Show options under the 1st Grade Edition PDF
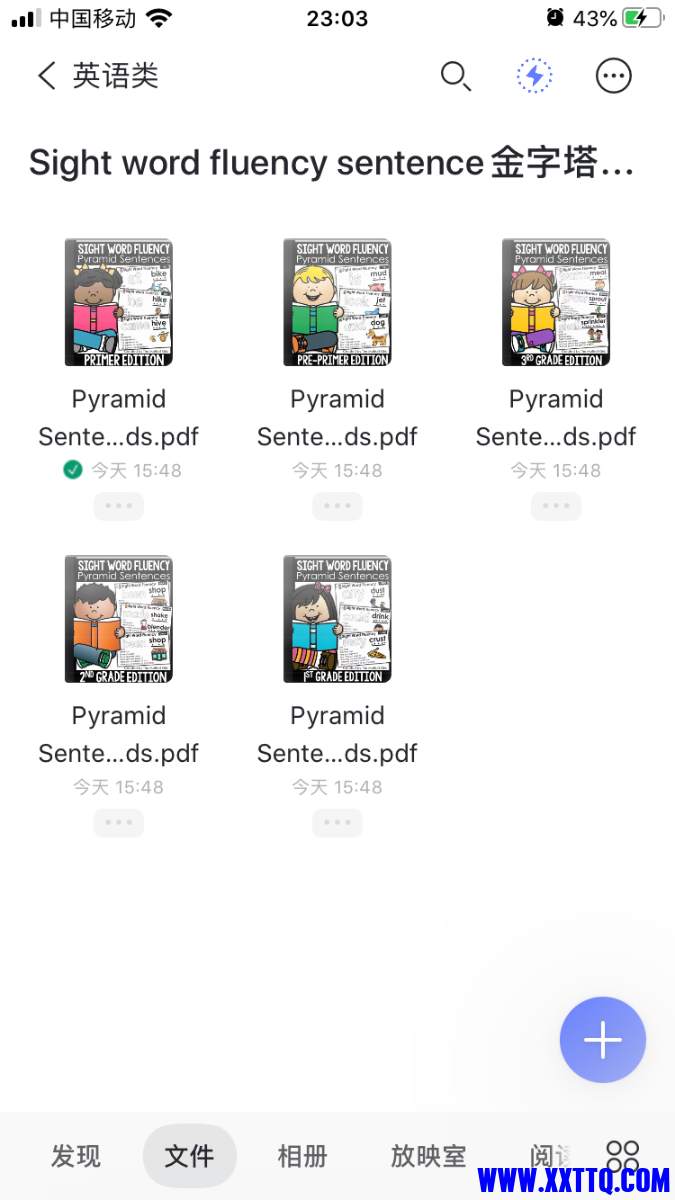Viewport: 675px width, 1200px height. click(x=337, y=823)
